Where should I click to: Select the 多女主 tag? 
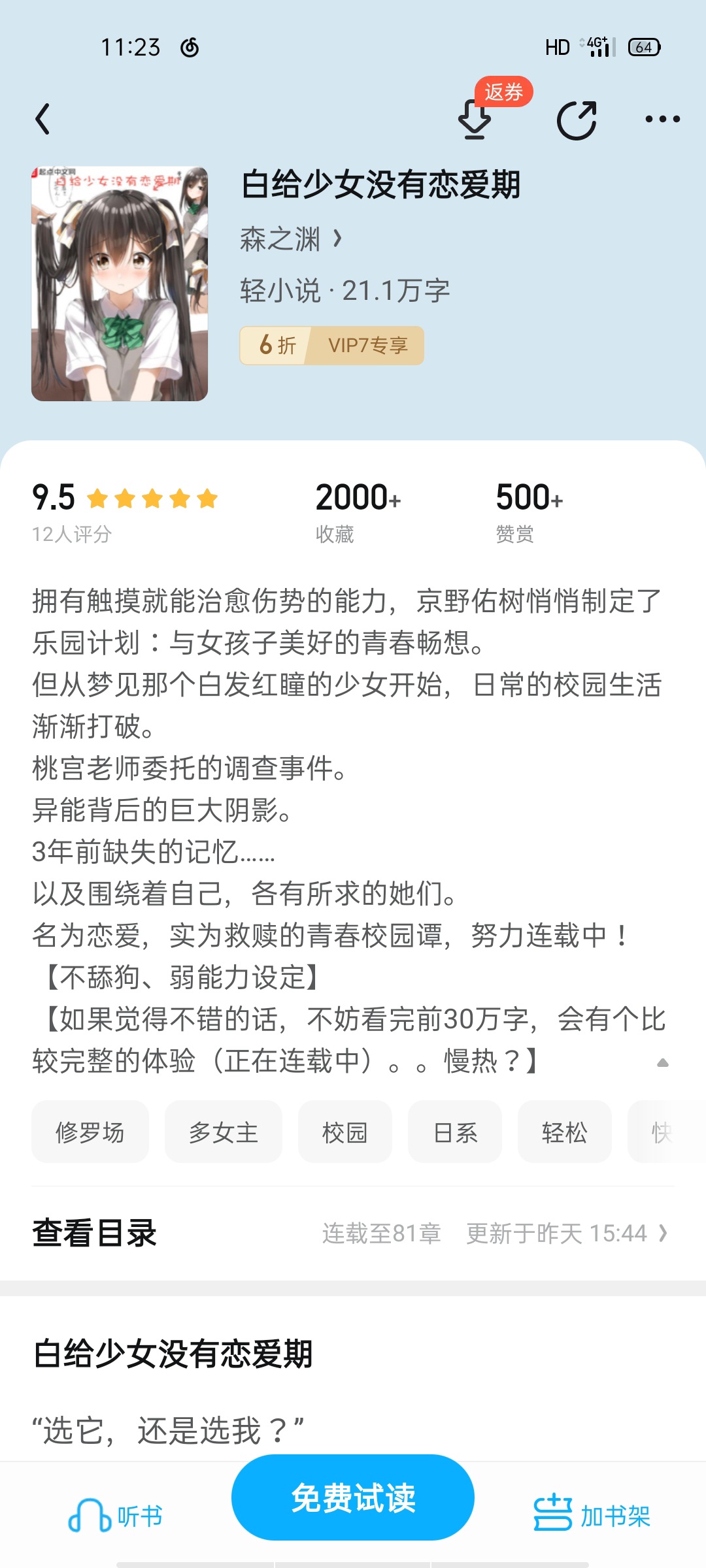tap(224, 1132)
